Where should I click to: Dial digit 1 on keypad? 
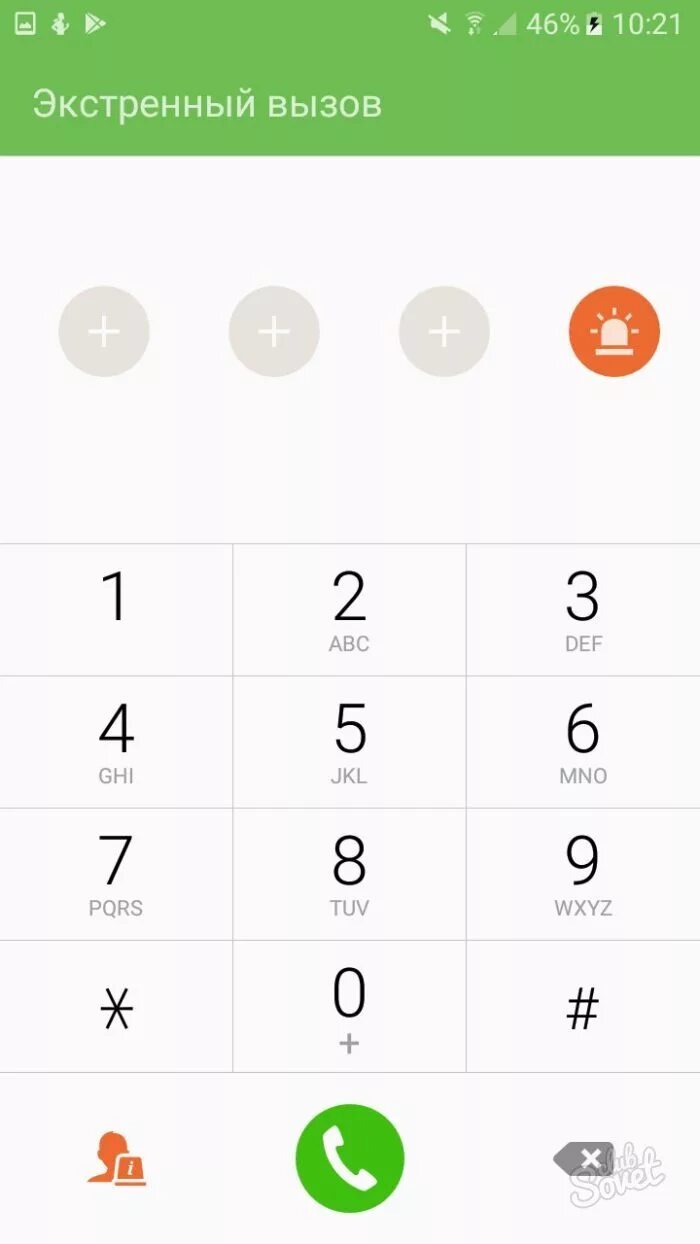click(116, 610)
